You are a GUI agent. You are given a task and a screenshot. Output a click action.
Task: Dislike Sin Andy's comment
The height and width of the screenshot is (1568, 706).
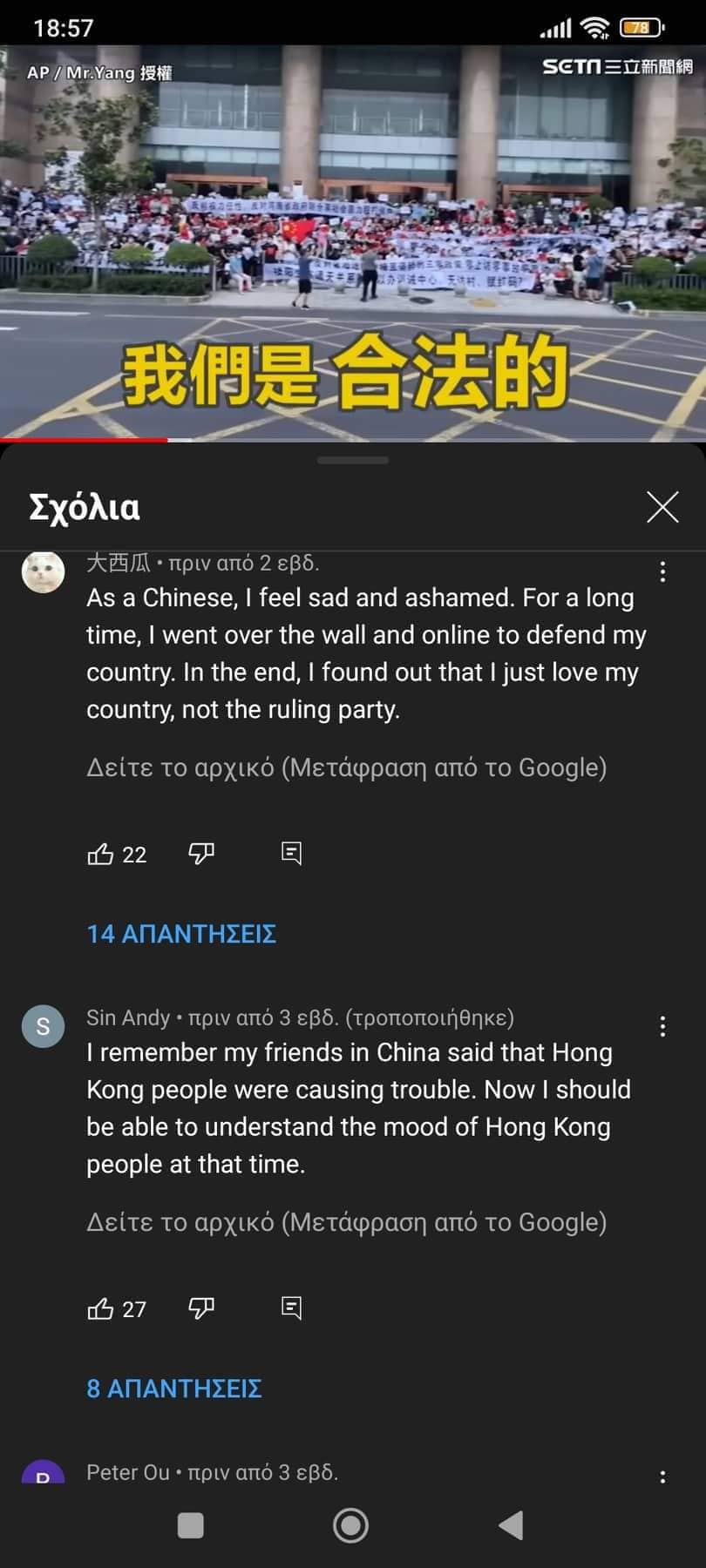click(x=201, y=1308)
